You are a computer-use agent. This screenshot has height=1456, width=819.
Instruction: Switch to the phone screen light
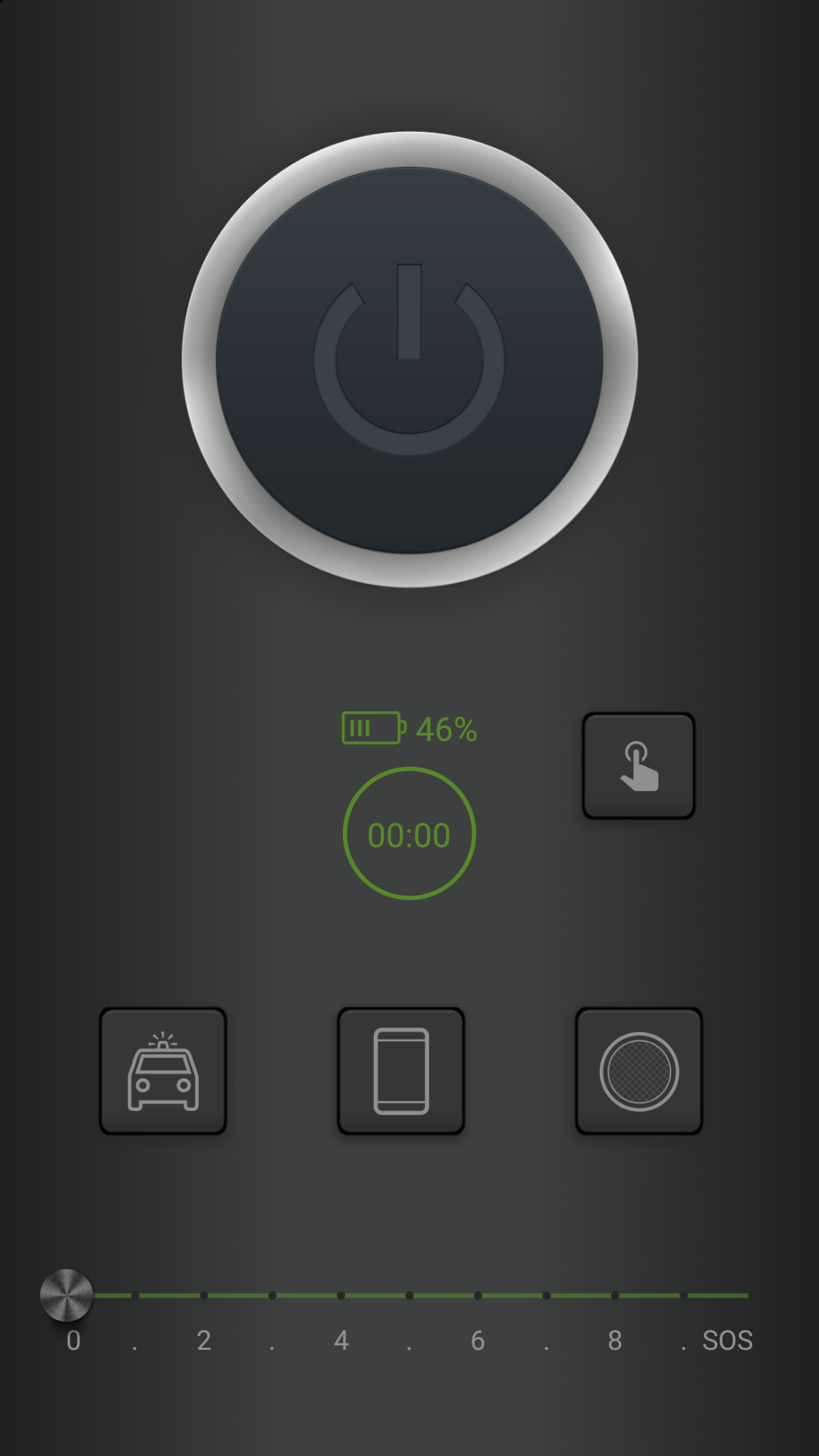[x=401, y=1071]
